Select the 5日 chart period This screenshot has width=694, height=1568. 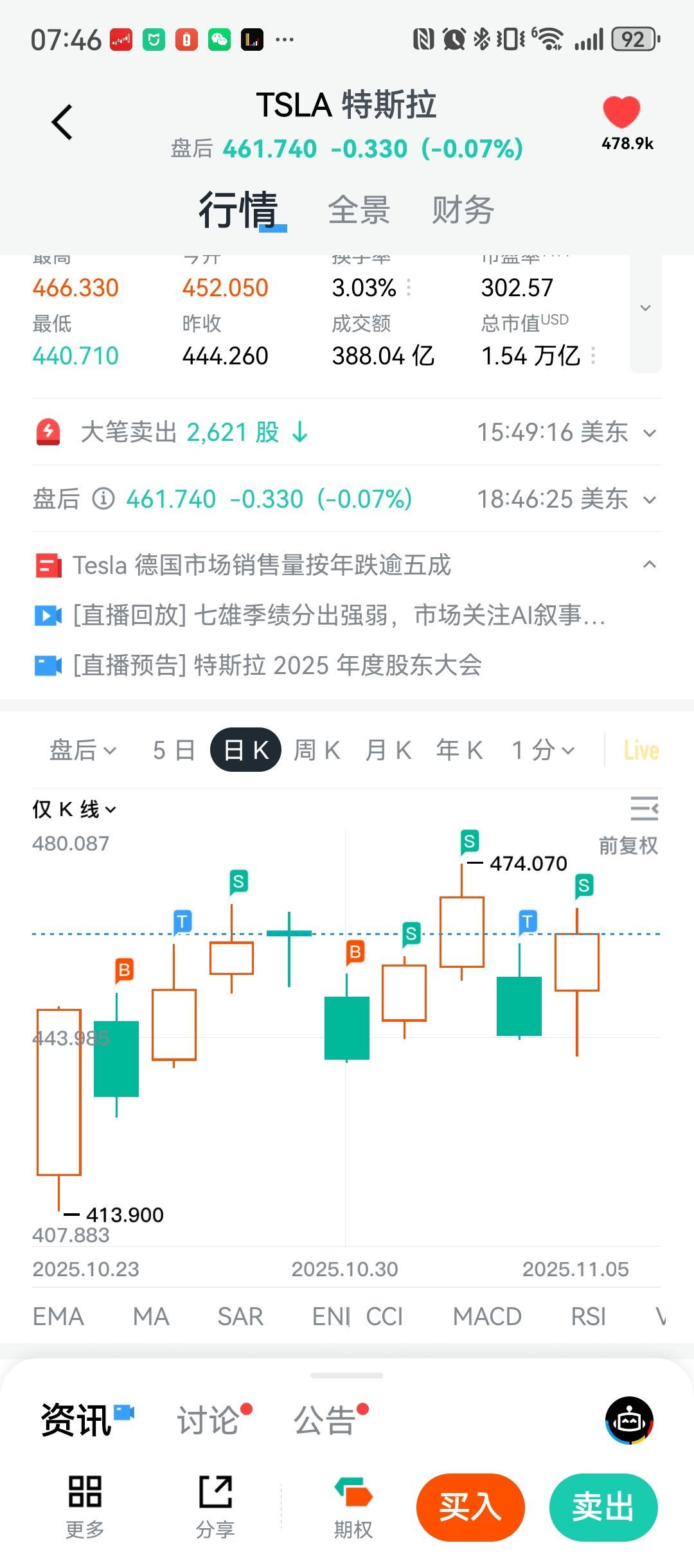(x=173, y=750)
